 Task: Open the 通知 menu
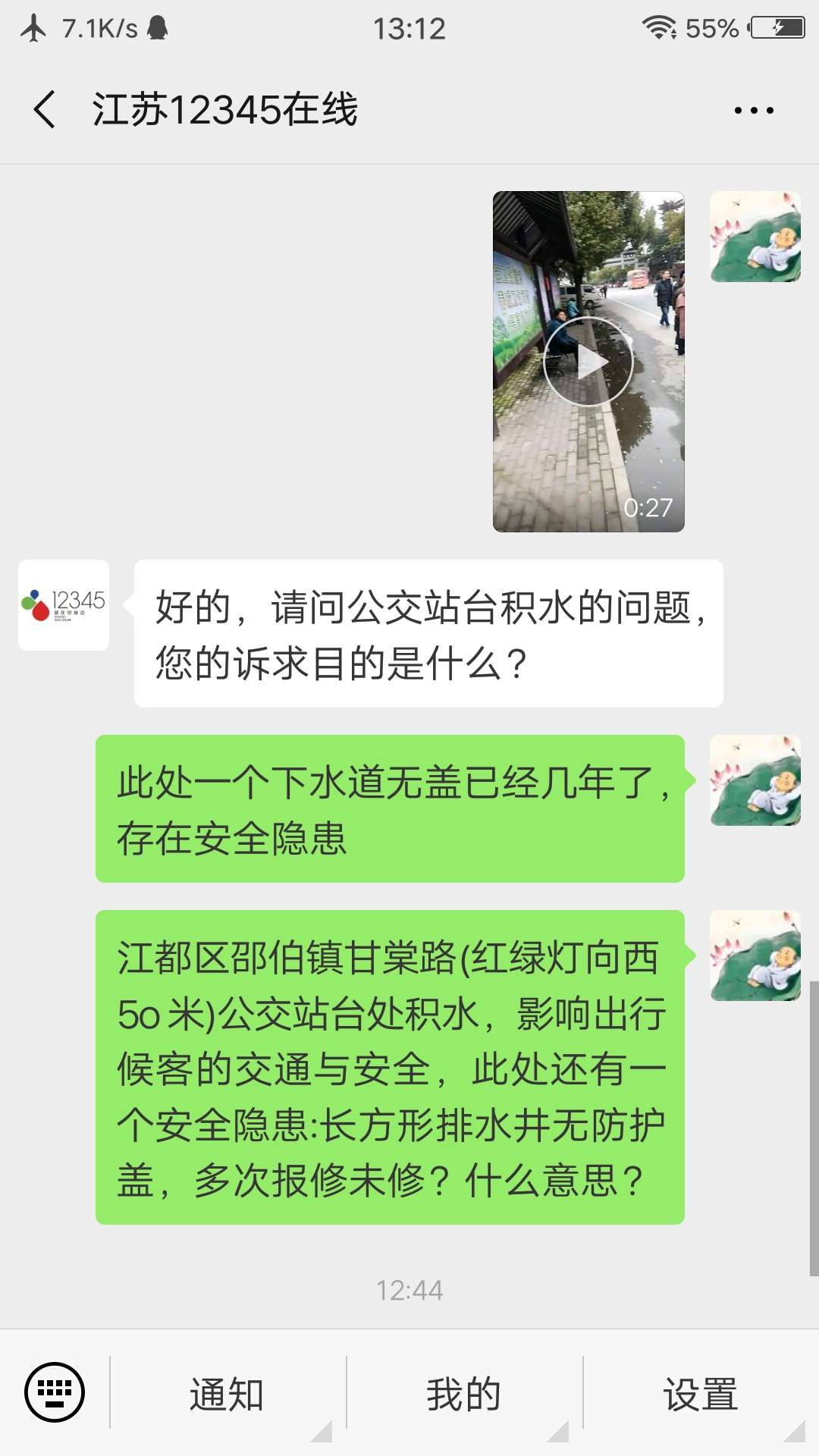point(227,1394)
